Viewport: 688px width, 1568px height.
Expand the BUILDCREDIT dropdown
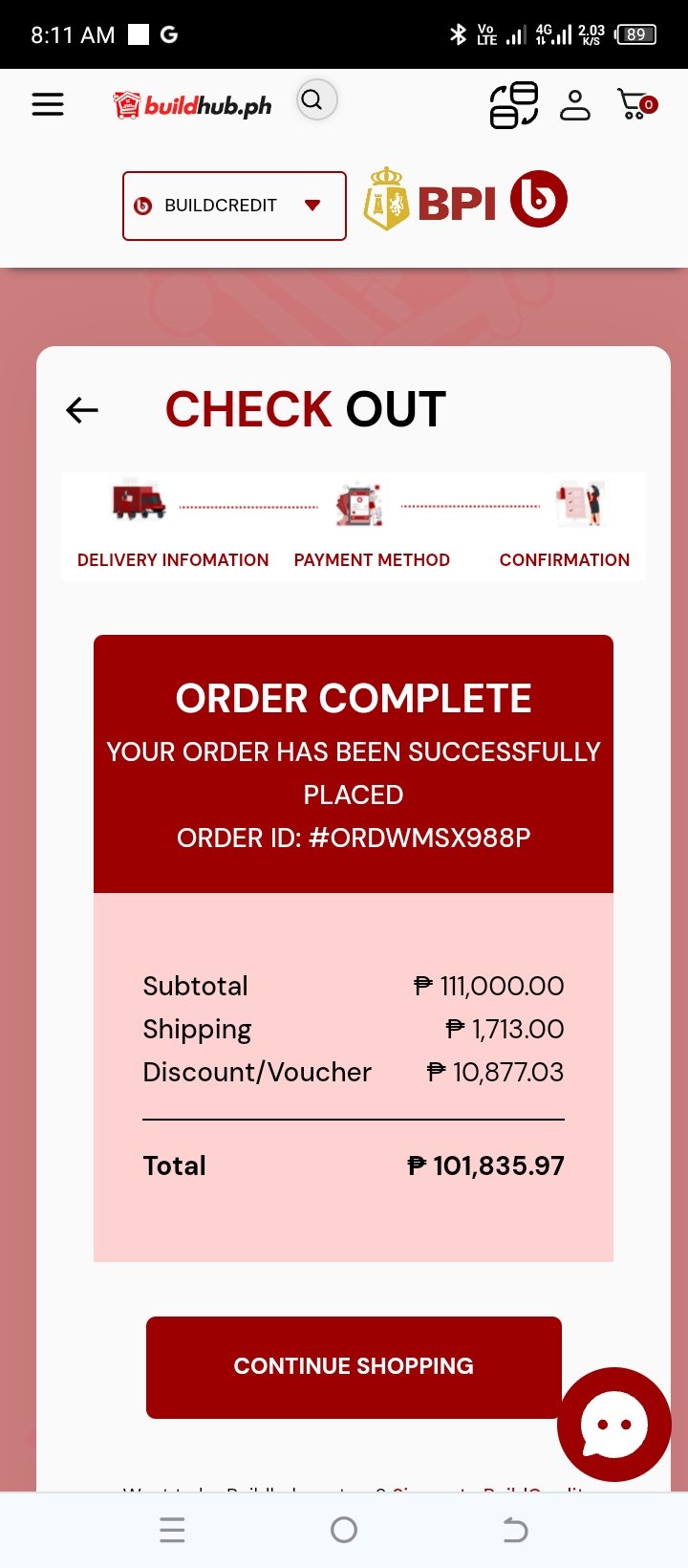click(x=234, y=206)
